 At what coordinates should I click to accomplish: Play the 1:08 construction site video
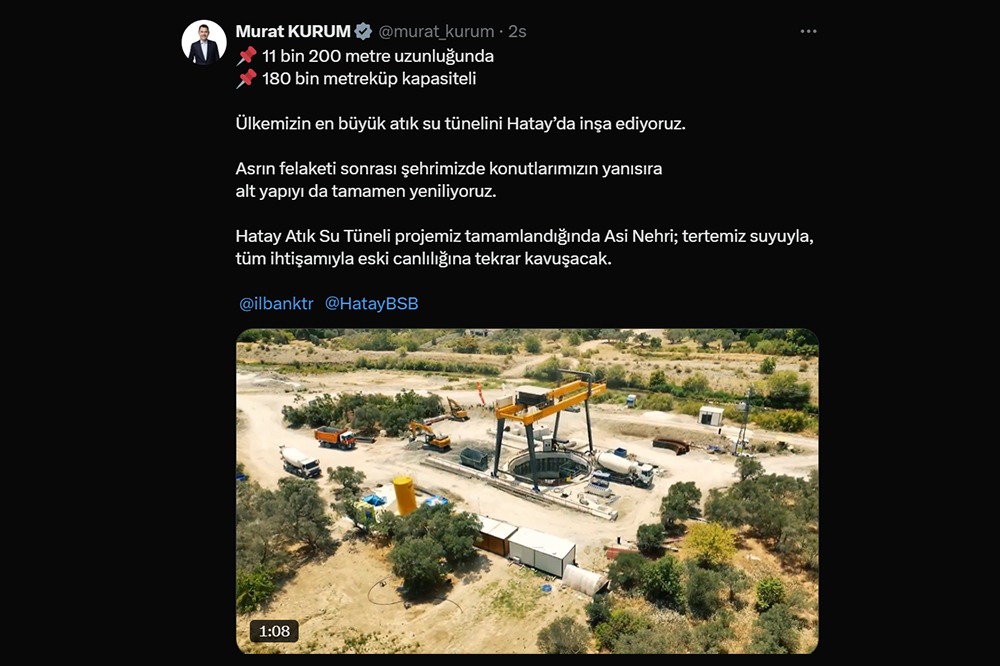tap(527, 492)
